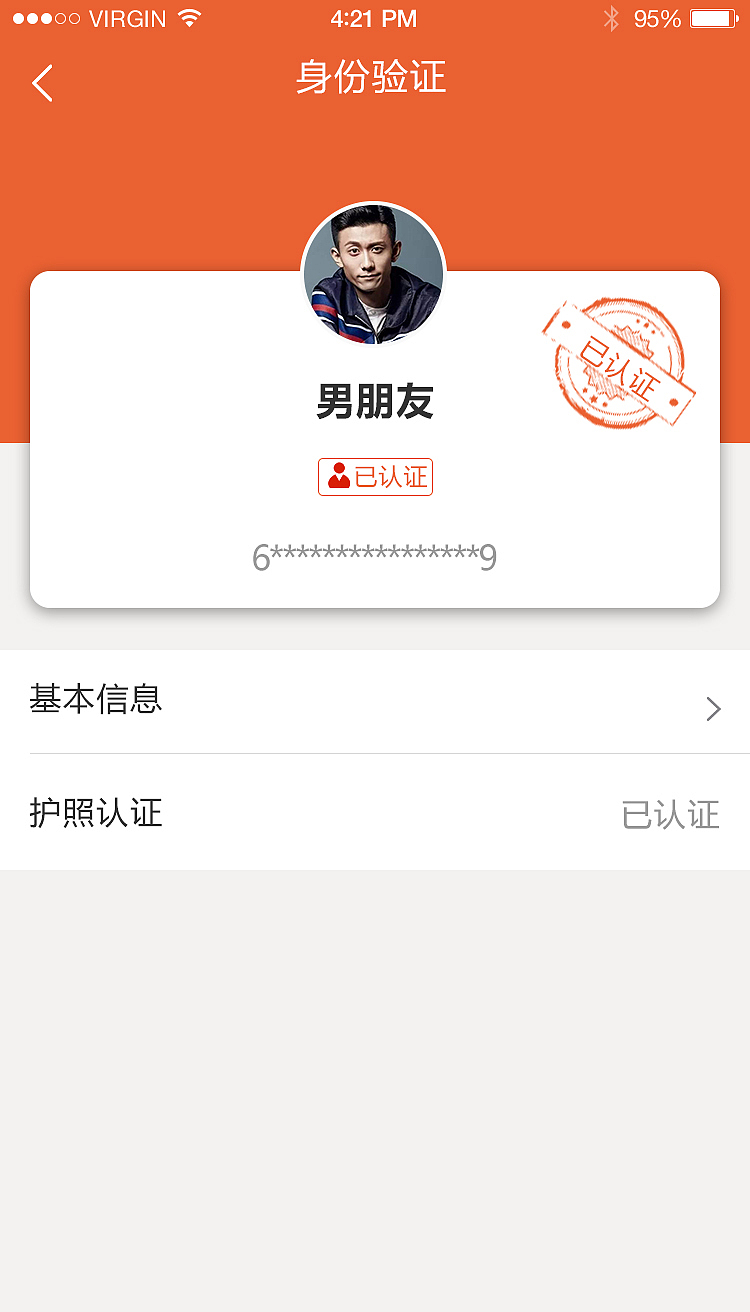Tap the VIRGIN carrier label
This screenshot has height=1312, width=750.
pos(129,17)
